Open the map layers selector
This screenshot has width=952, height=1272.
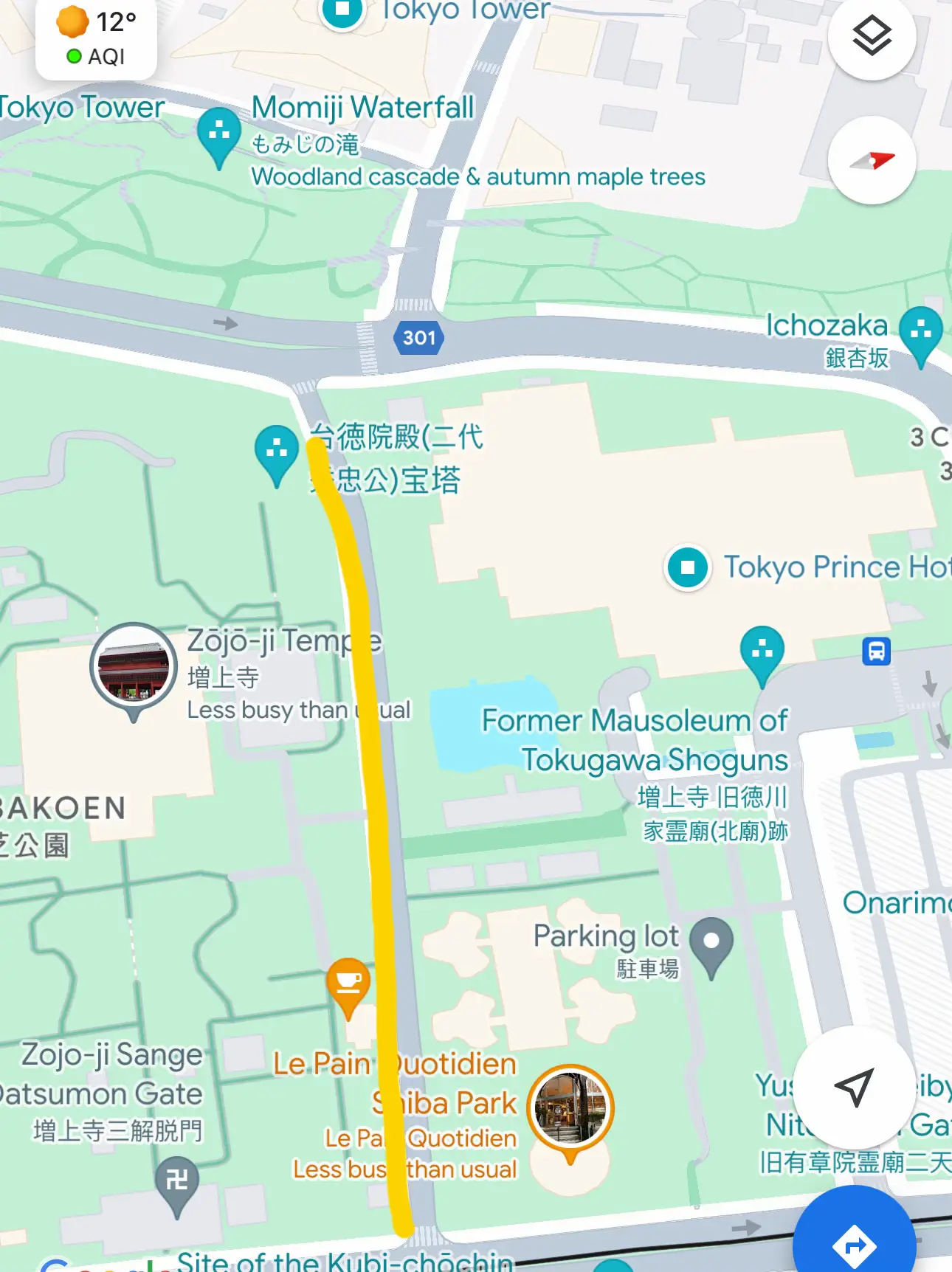pos(872,37)
